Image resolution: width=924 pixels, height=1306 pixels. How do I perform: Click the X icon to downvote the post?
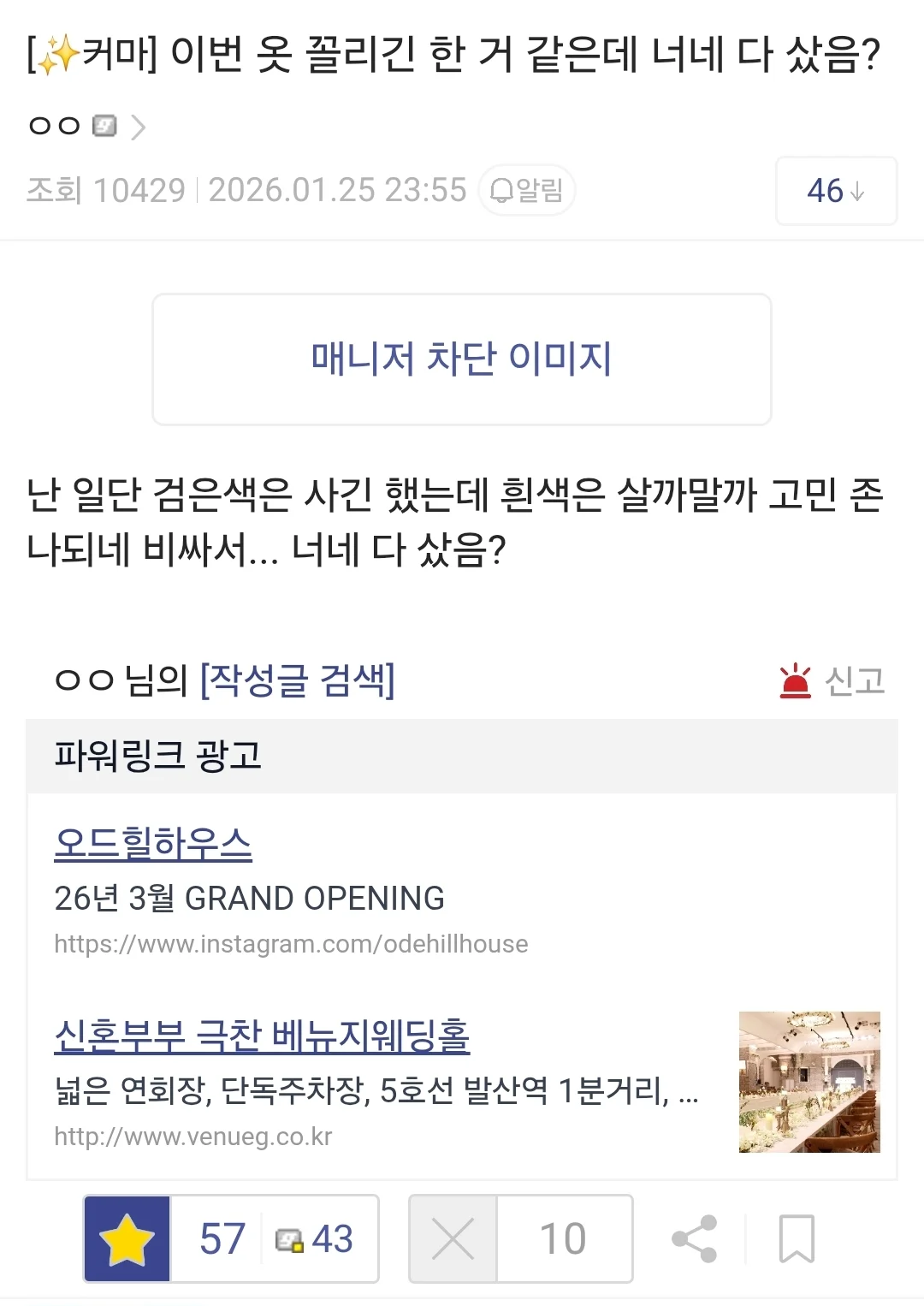click(452, 1237)
